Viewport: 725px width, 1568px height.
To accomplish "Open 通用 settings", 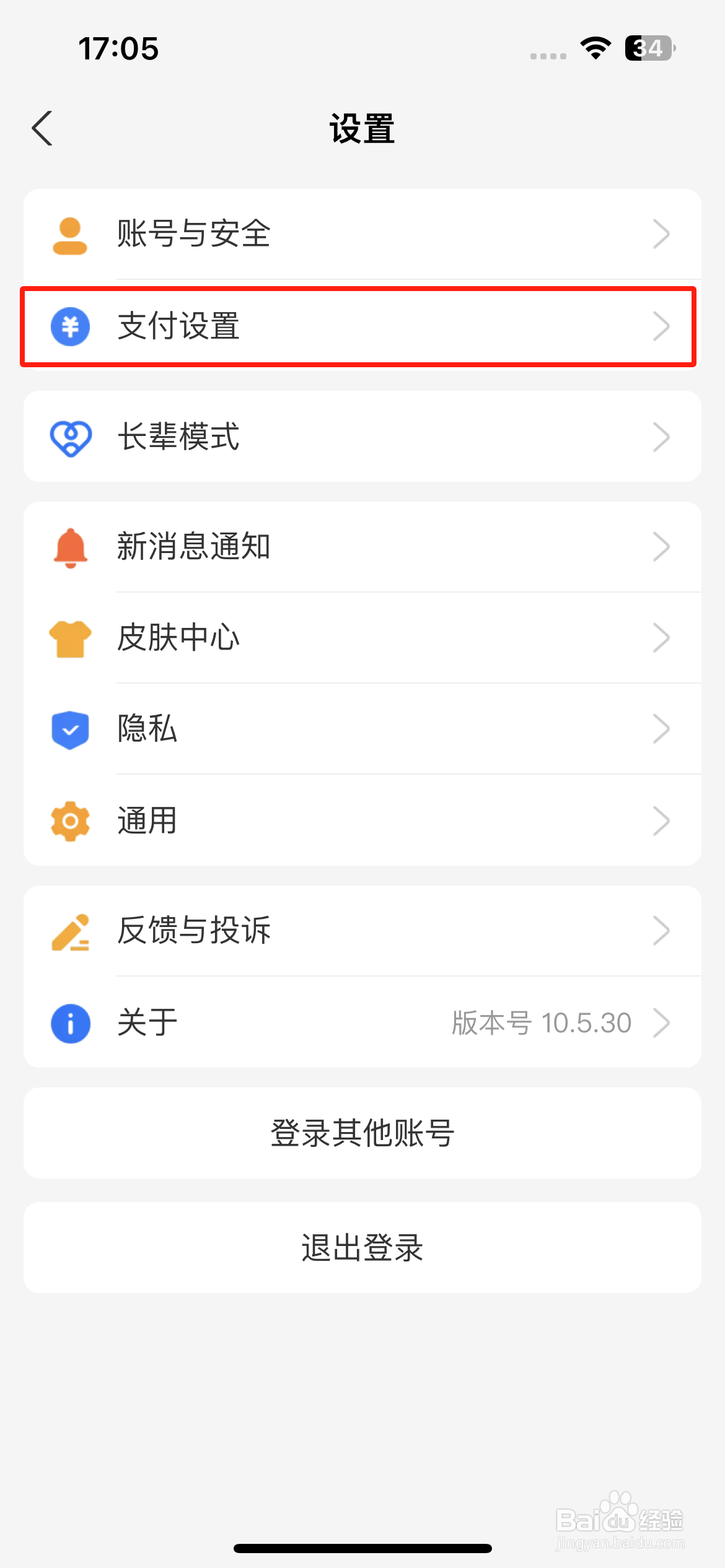I will 362,821.
